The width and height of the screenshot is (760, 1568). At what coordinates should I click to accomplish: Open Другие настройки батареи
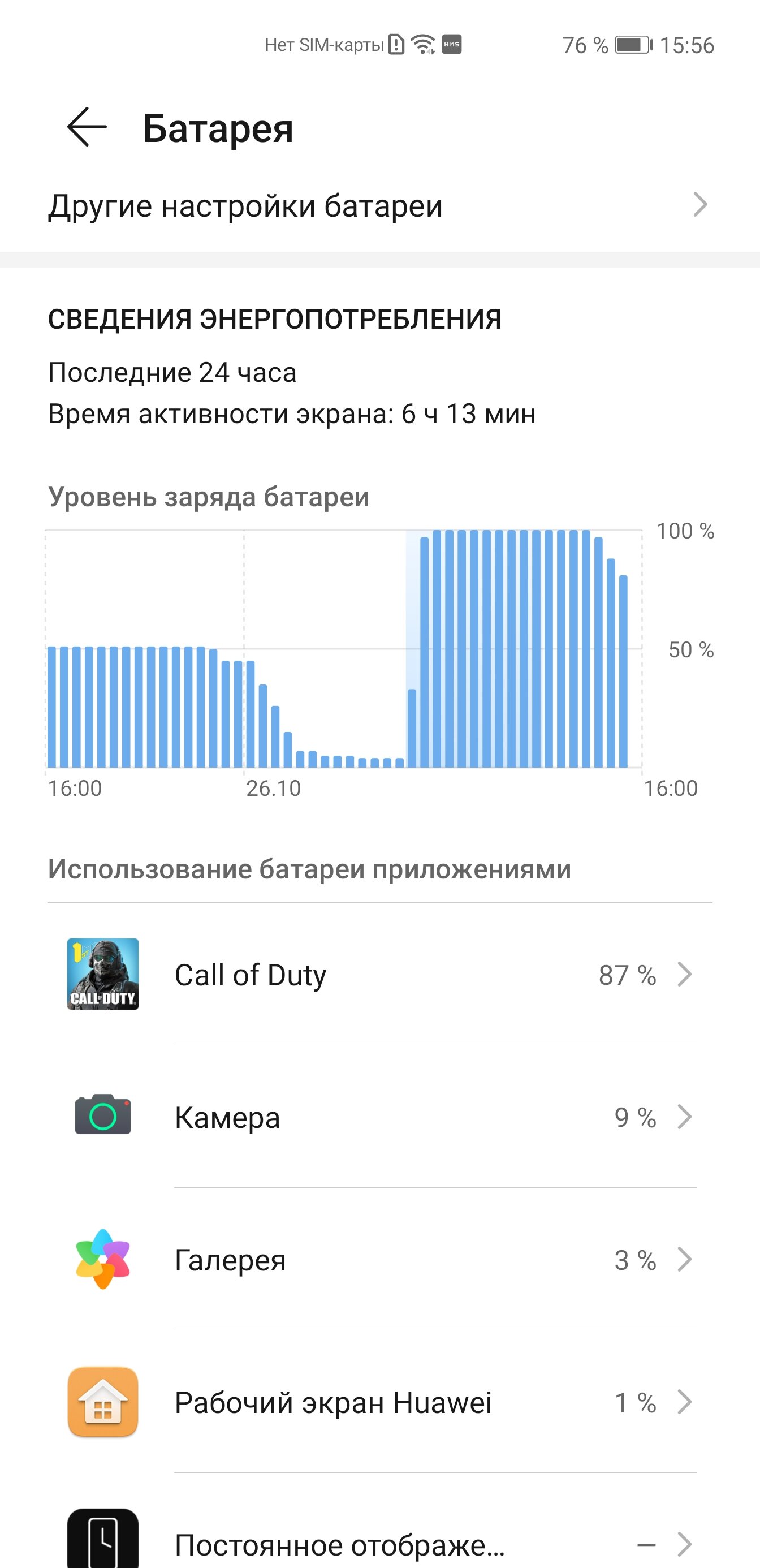[x=379, y=205]
